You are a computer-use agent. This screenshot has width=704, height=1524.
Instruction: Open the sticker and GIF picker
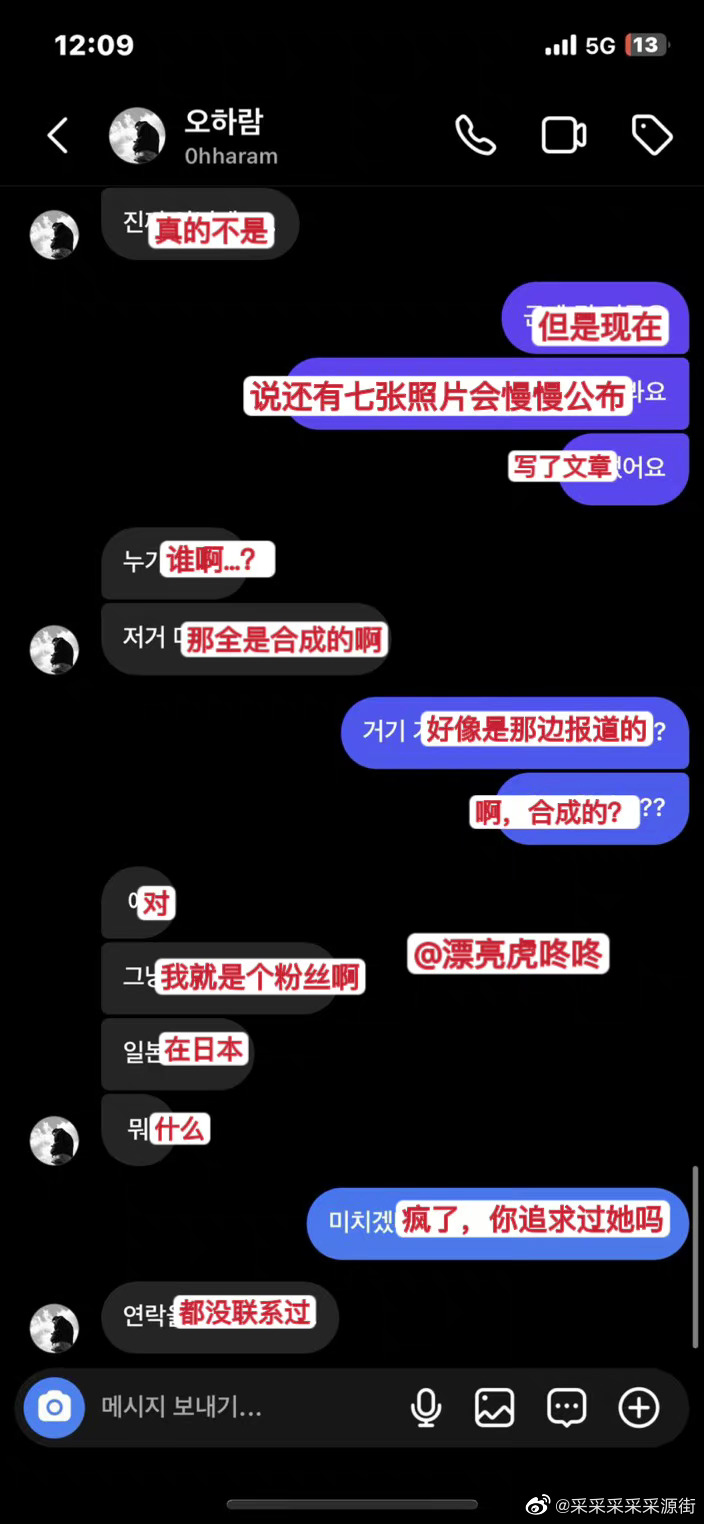pos(567,1408)
